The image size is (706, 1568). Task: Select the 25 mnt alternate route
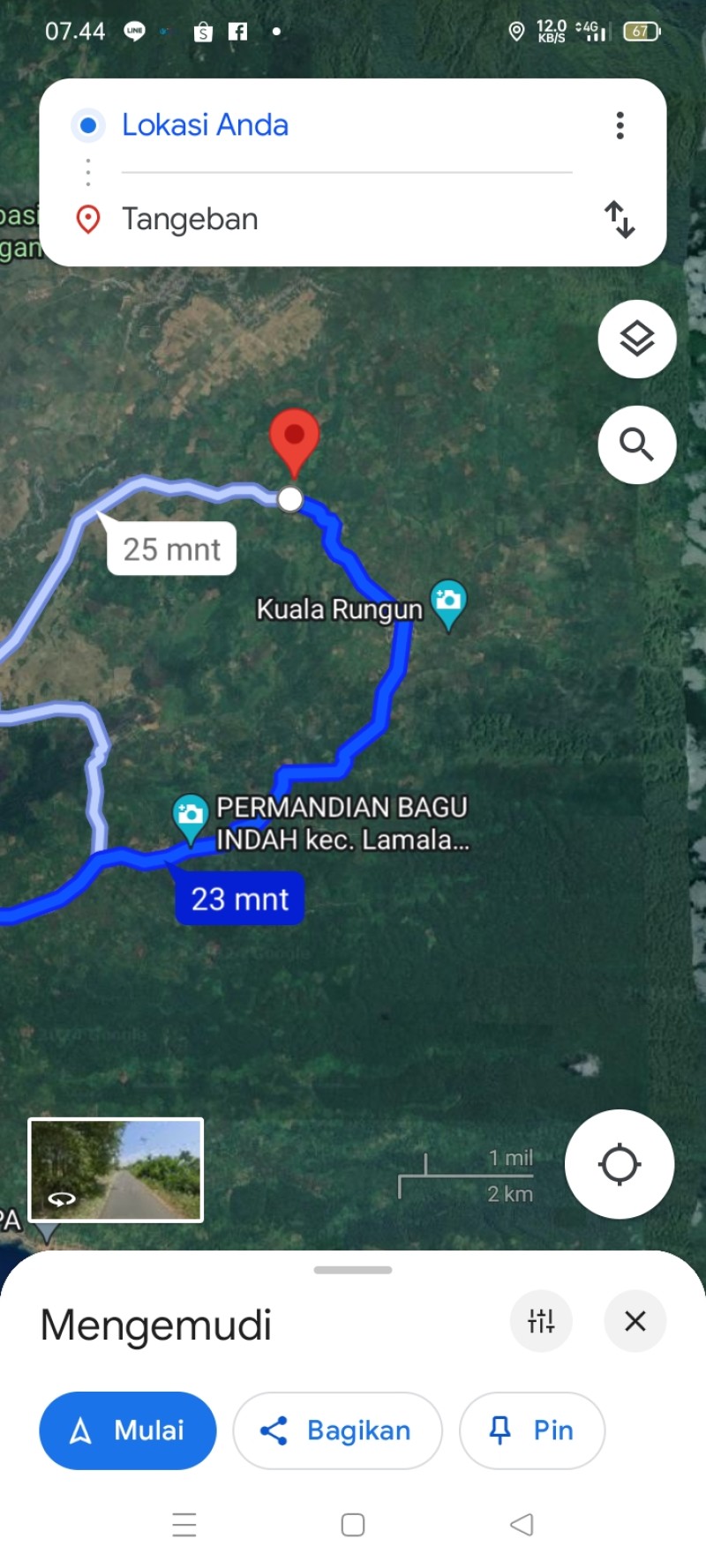point(171,549)
